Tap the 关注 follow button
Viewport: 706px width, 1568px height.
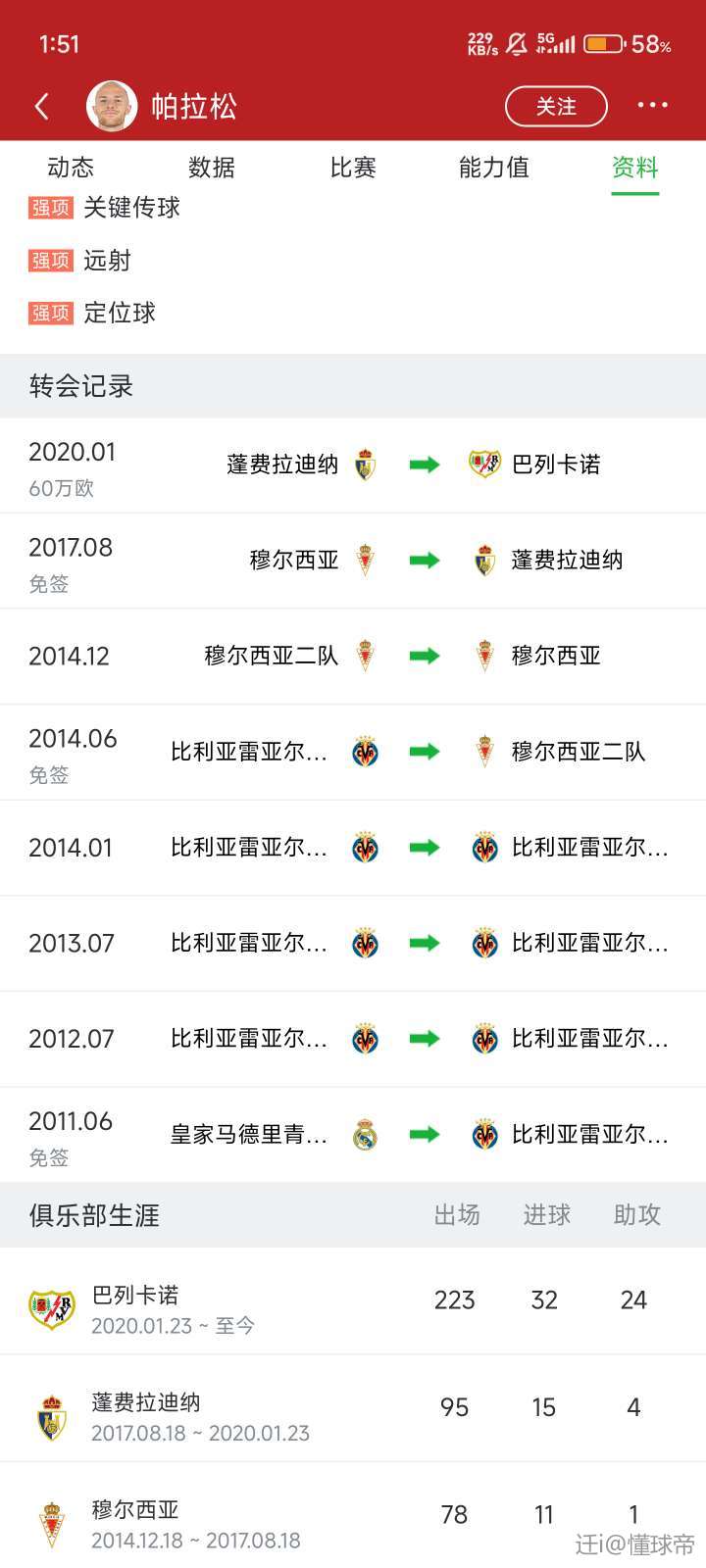point(556,106)
